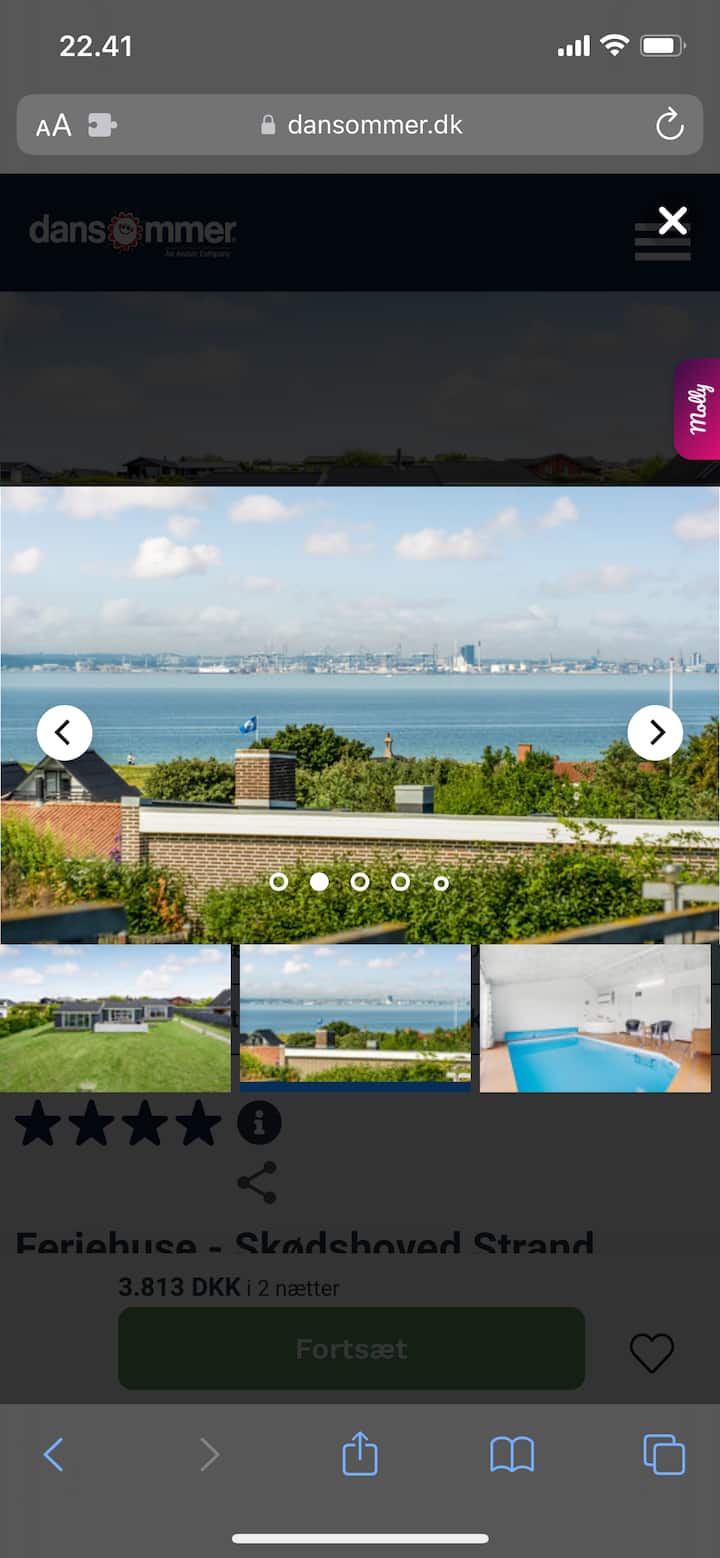Open the browser extensions puzzle icon
Image resolution: width=720 pixels, height=1558 pixels.
click(x=102, y=125)
